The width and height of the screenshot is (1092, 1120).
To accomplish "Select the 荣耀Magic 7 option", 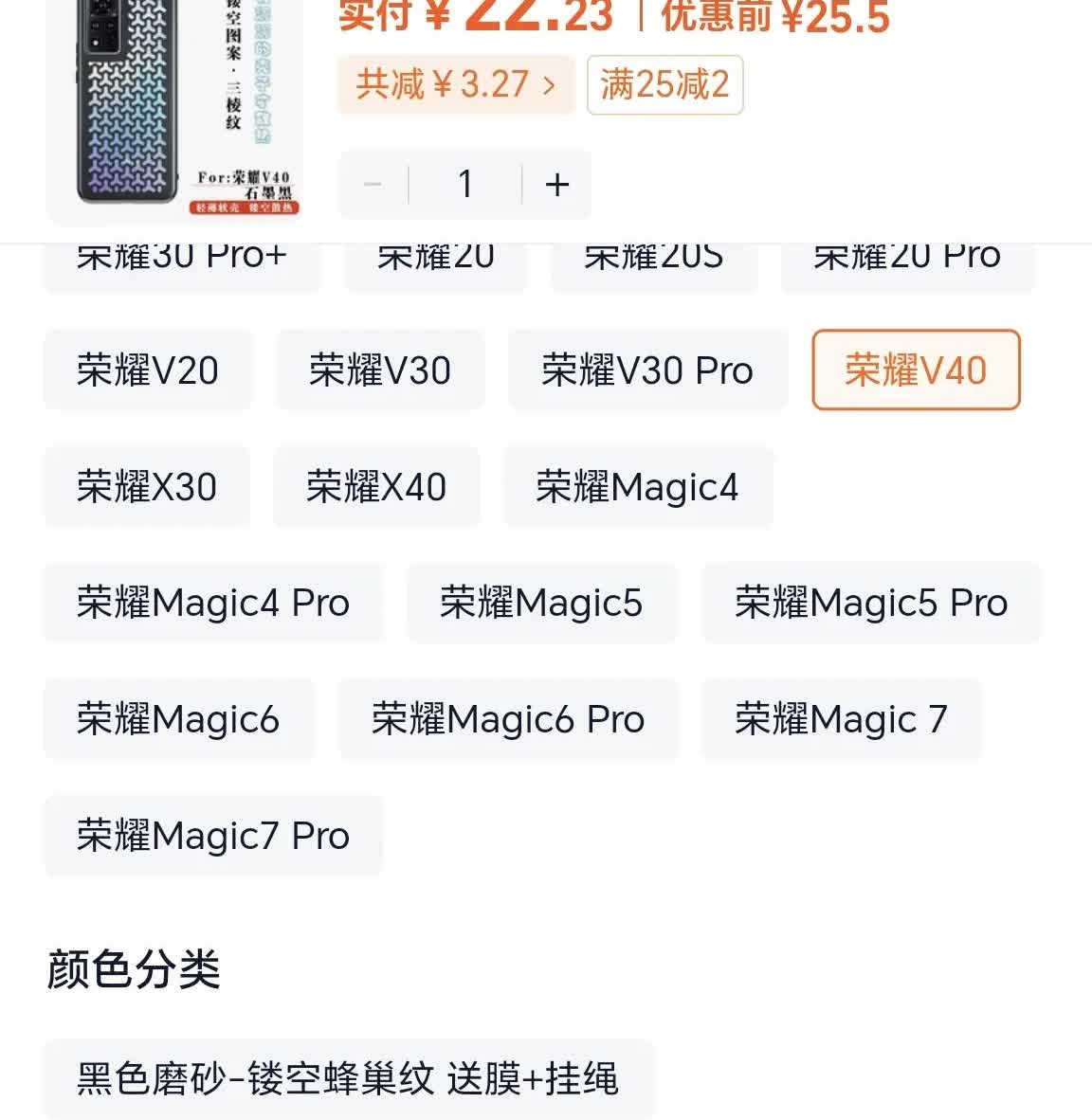I will coord(841,719).
